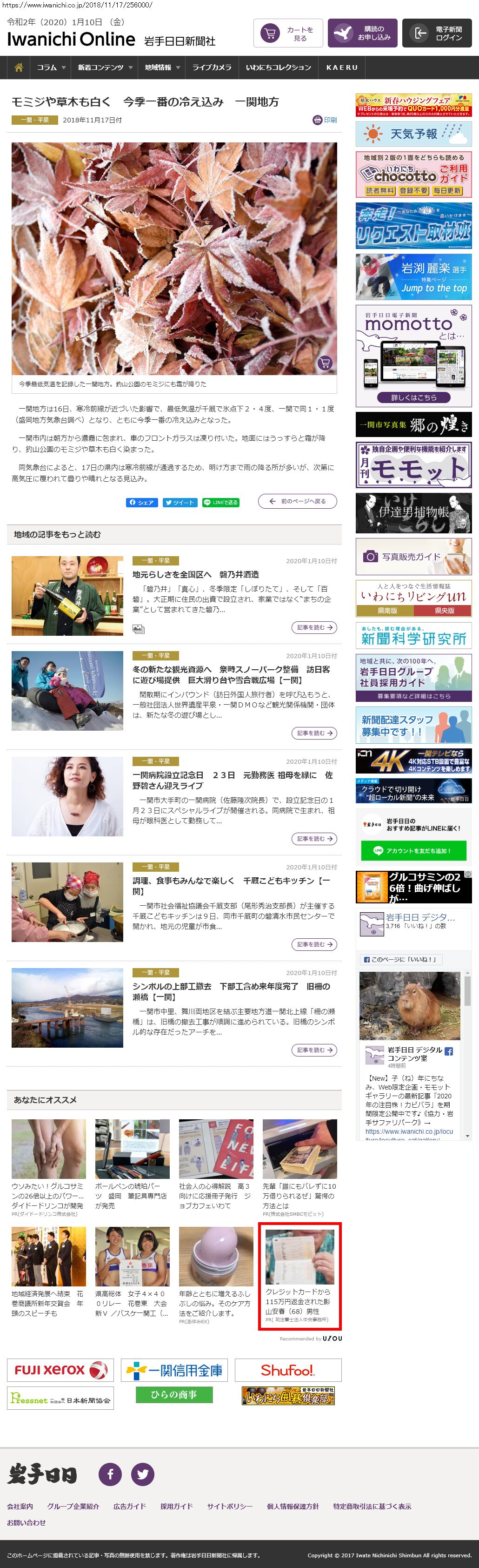
Task: Expand the コラム menu
Action: 50,67
